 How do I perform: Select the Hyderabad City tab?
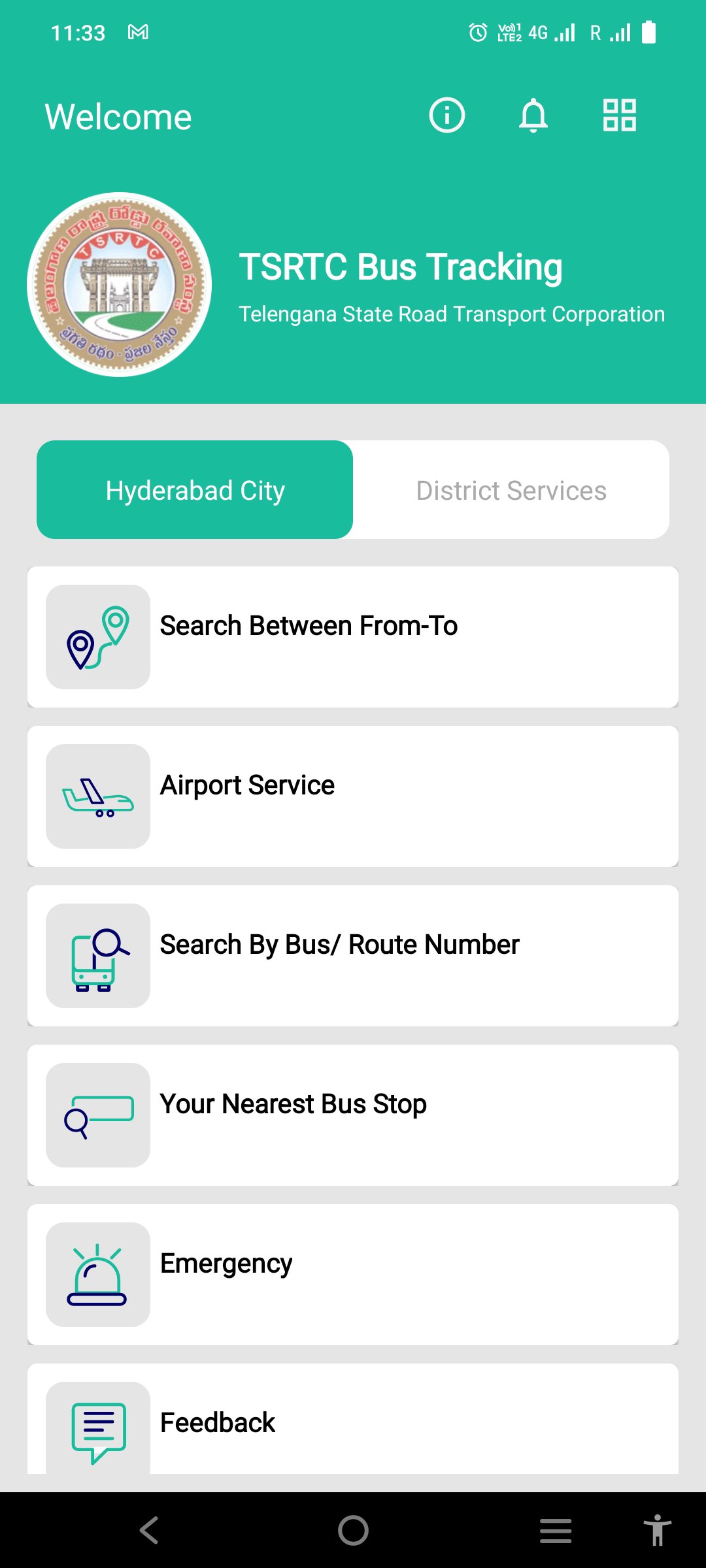[195, 489]
